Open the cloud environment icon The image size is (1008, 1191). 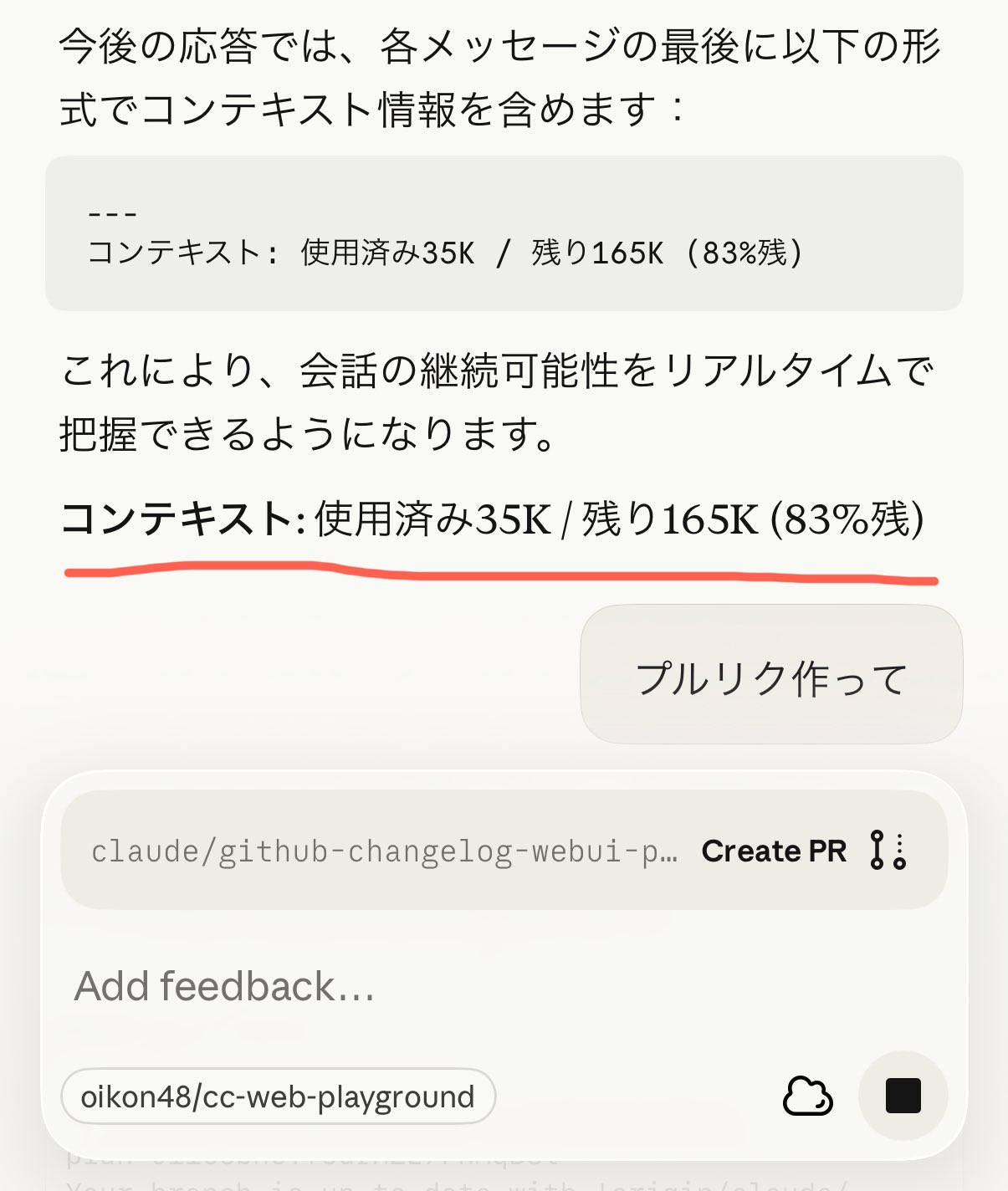click(x=807, y=1096)
